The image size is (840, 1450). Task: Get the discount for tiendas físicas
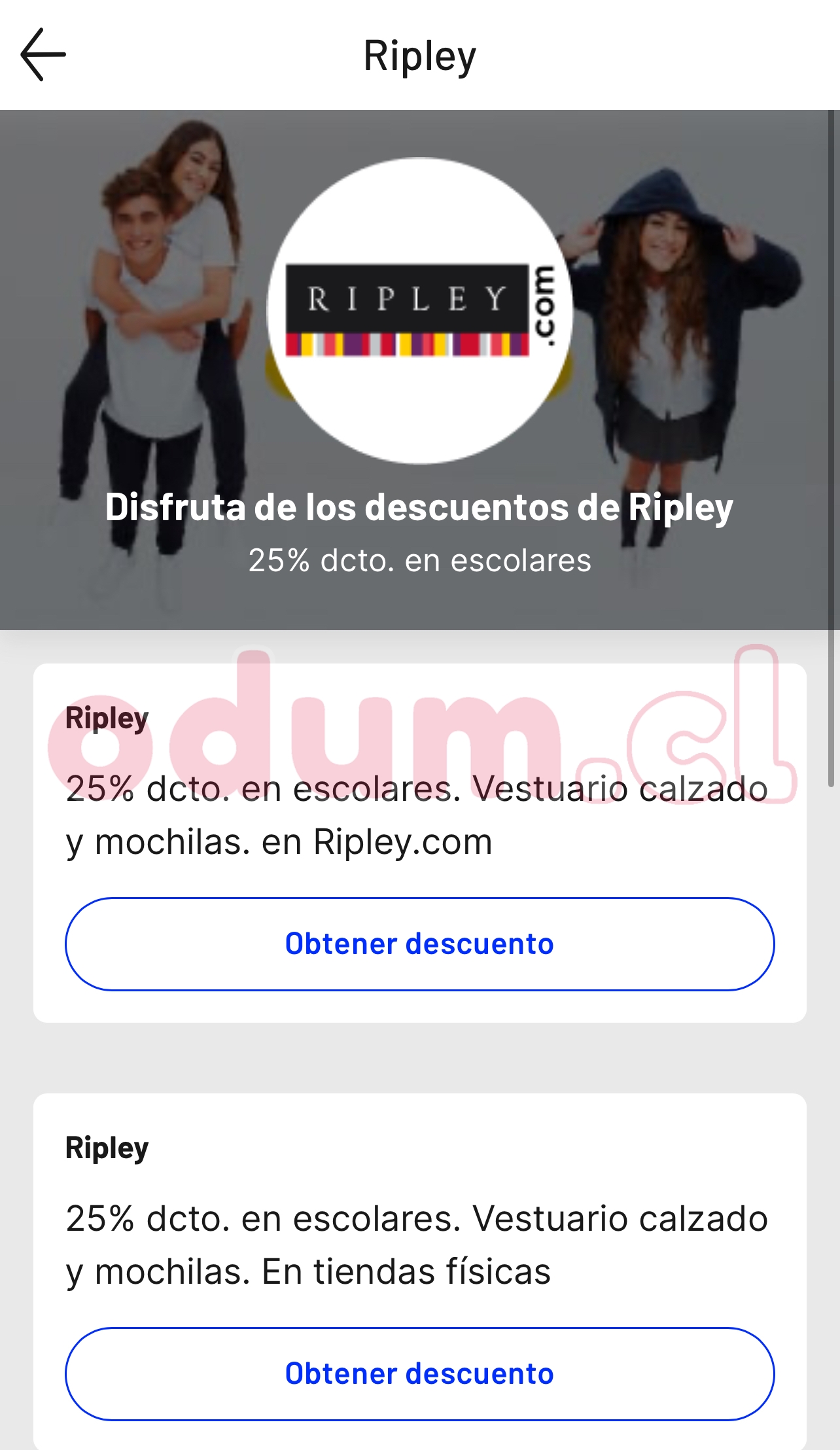point(419,1373)
